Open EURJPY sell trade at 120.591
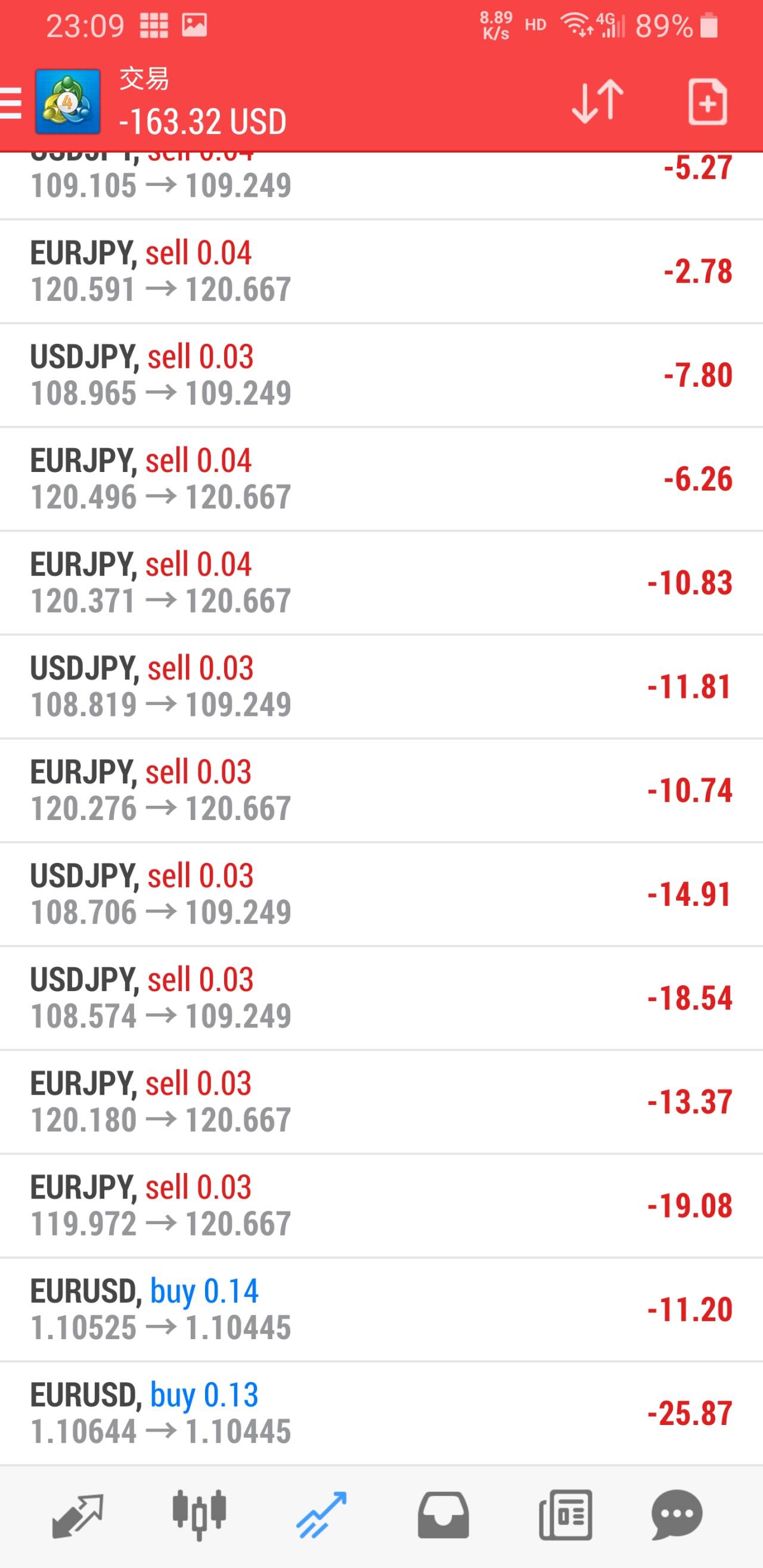 [381, 272]
